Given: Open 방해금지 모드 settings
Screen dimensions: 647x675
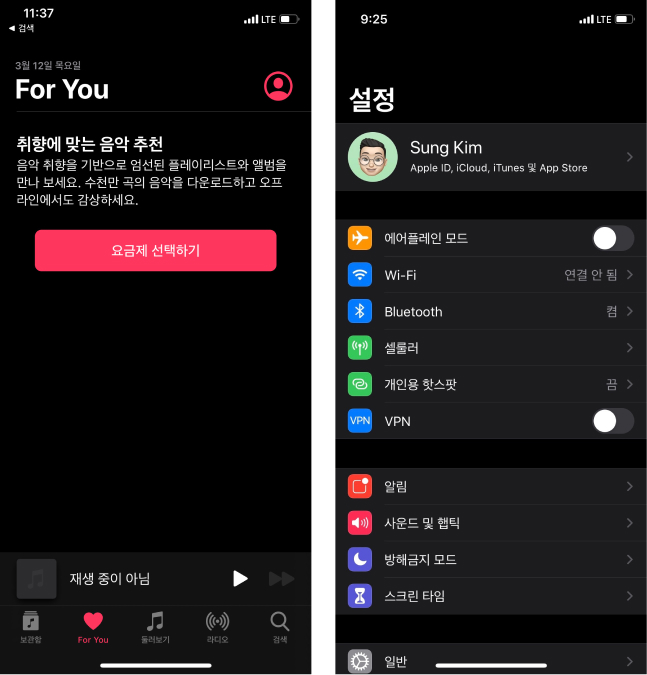Looking at the screenshot, I should [491, 559].
